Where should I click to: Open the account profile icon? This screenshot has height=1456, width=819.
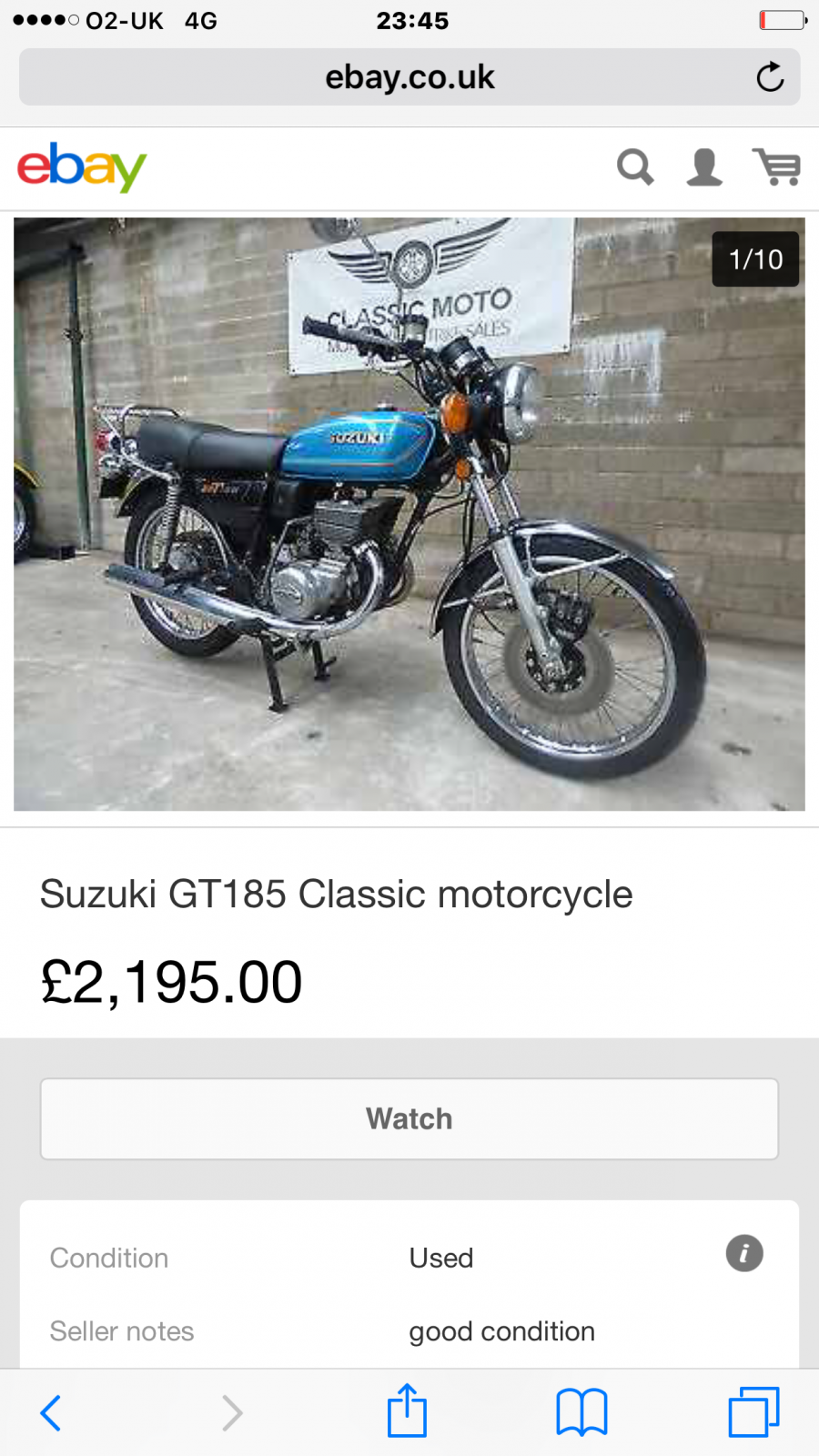[704, 167]
